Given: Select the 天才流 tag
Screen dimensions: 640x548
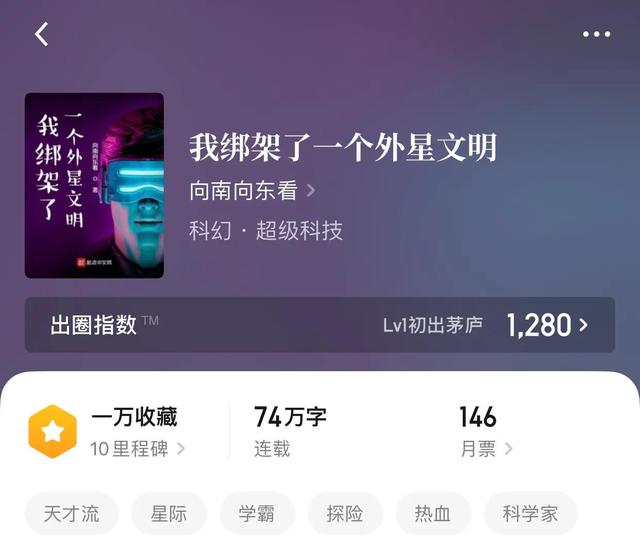Looking at the screenshot, I should pyautogui.click(x=71, y=514).
